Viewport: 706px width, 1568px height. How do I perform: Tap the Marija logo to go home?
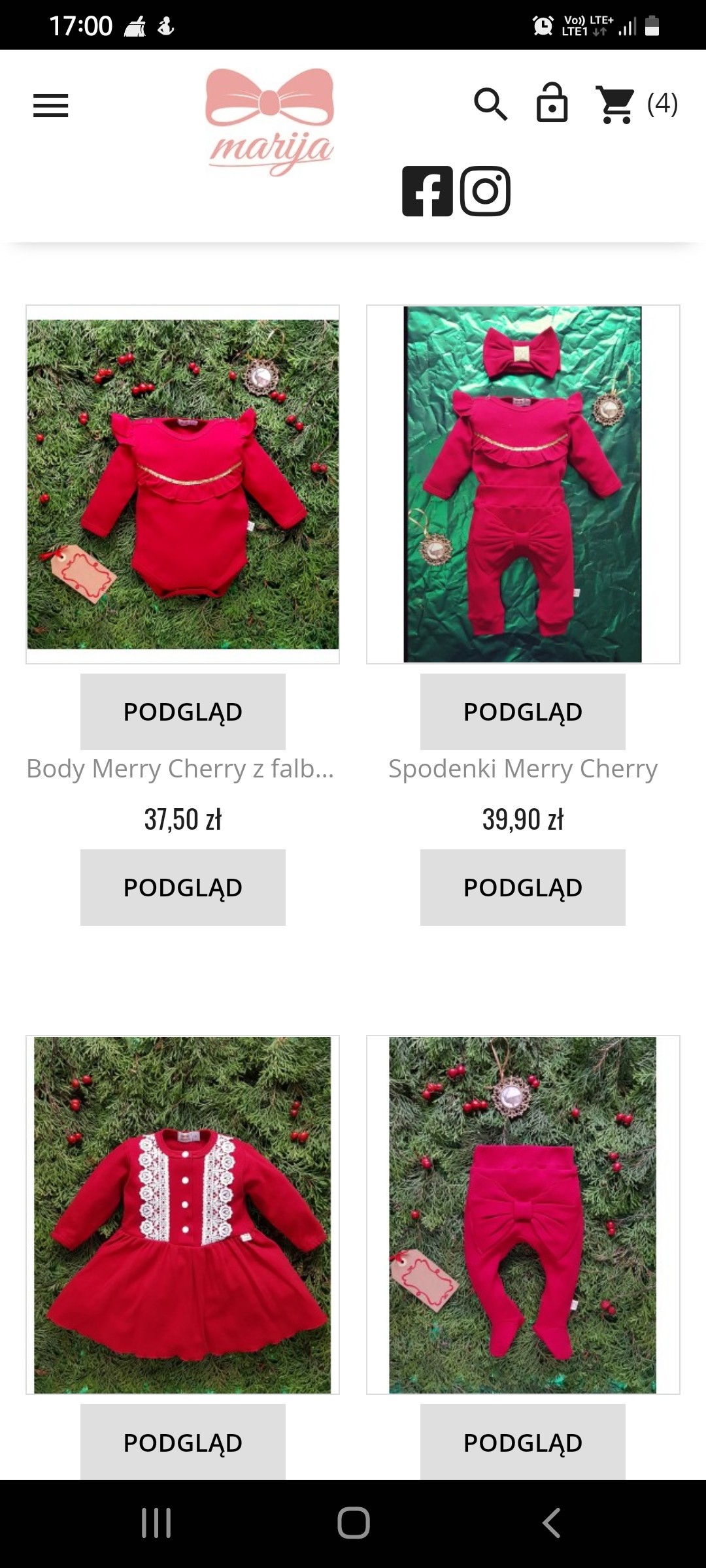(x=270, y=122)
